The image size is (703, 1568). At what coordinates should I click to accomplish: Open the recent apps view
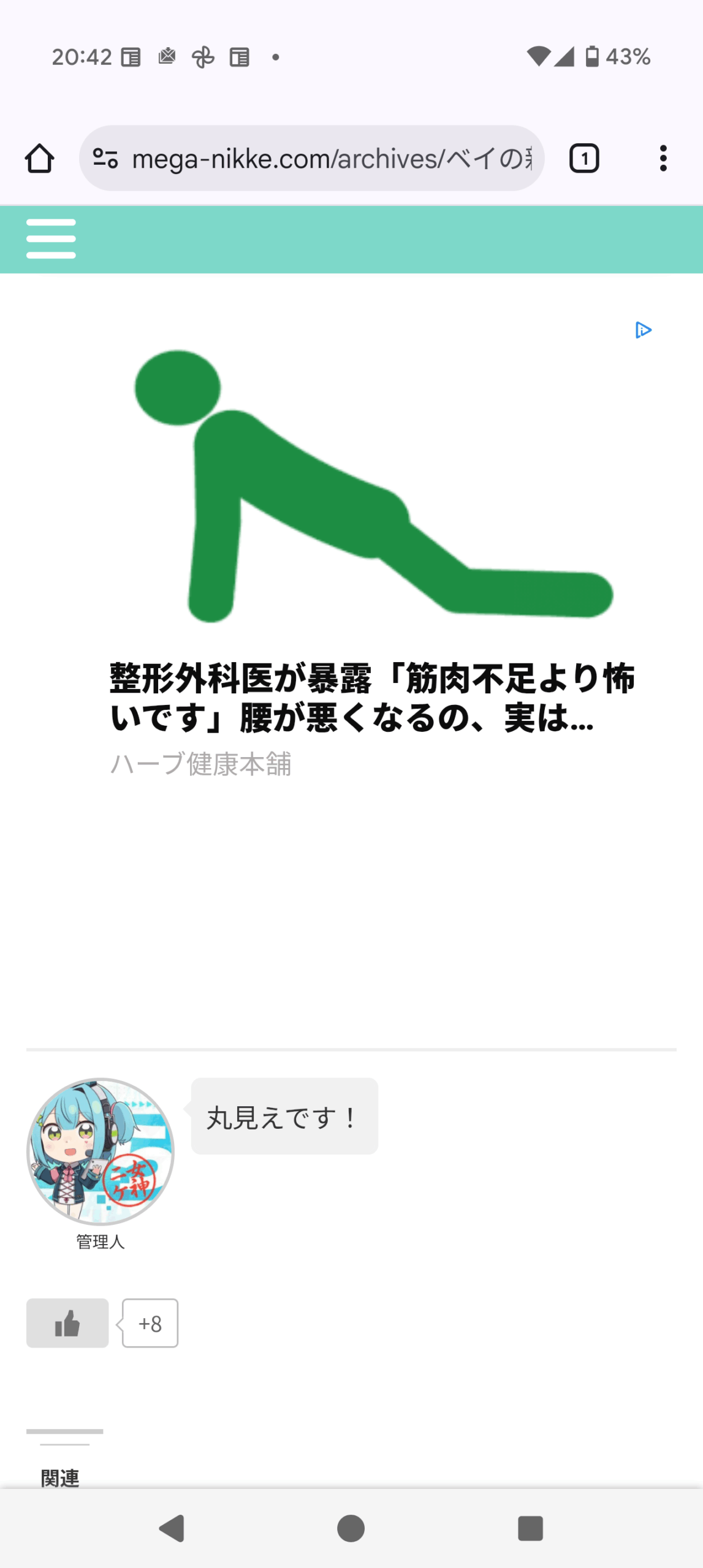(x=530, y=1528)
